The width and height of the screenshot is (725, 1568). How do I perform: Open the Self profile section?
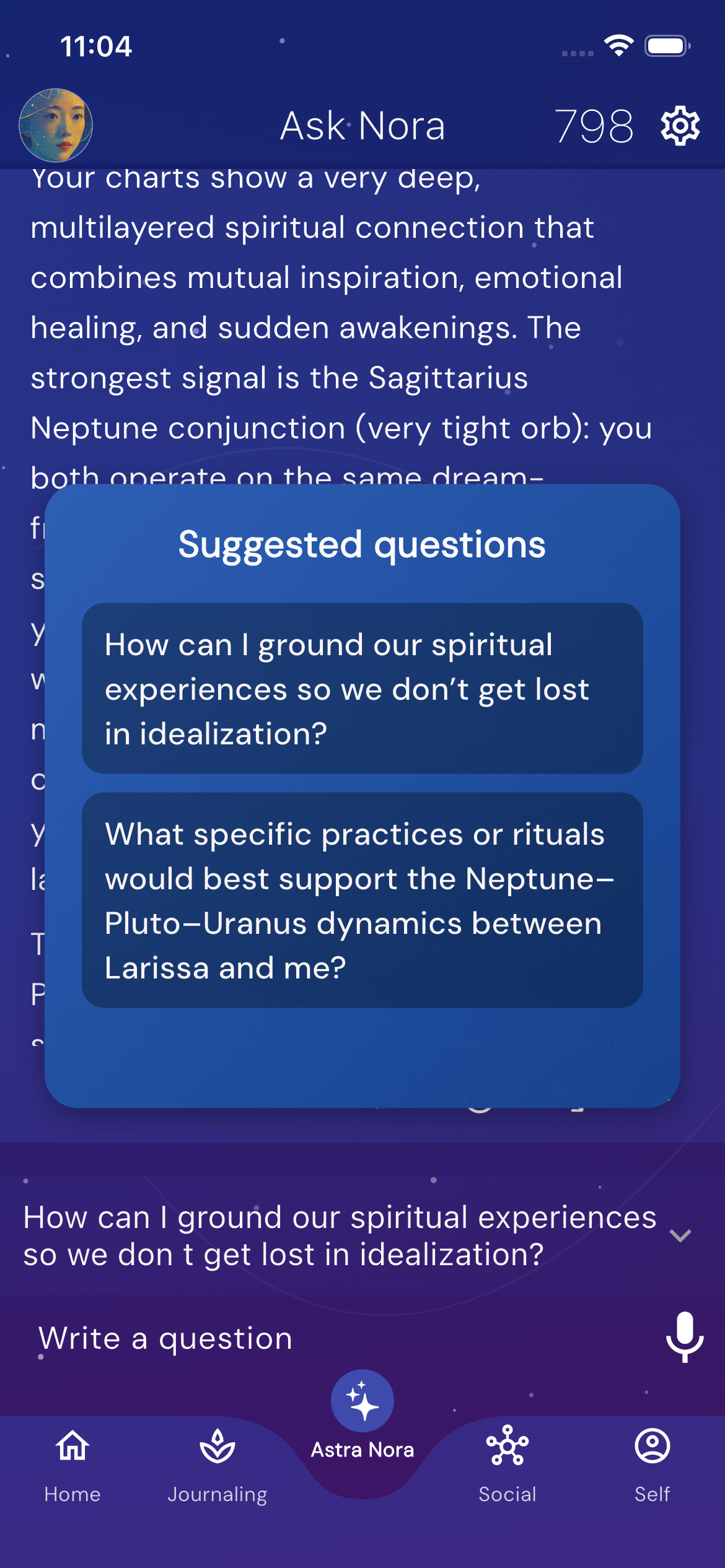651,1461
